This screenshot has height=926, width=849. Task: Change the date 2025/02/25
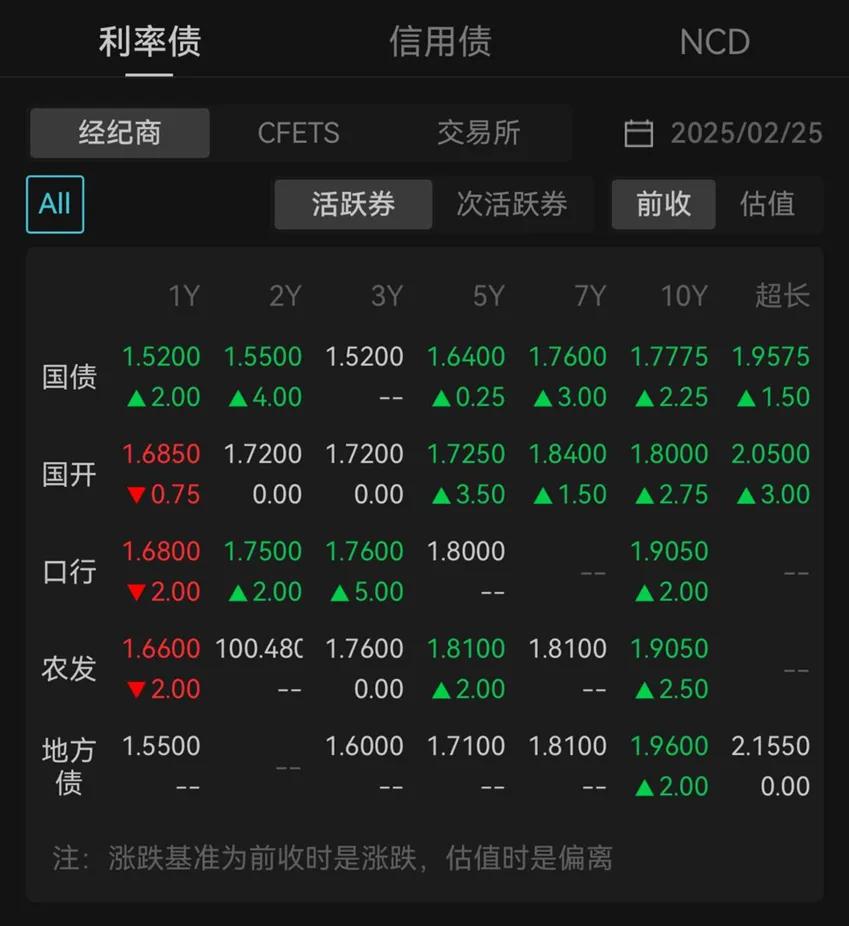[745, 133]
